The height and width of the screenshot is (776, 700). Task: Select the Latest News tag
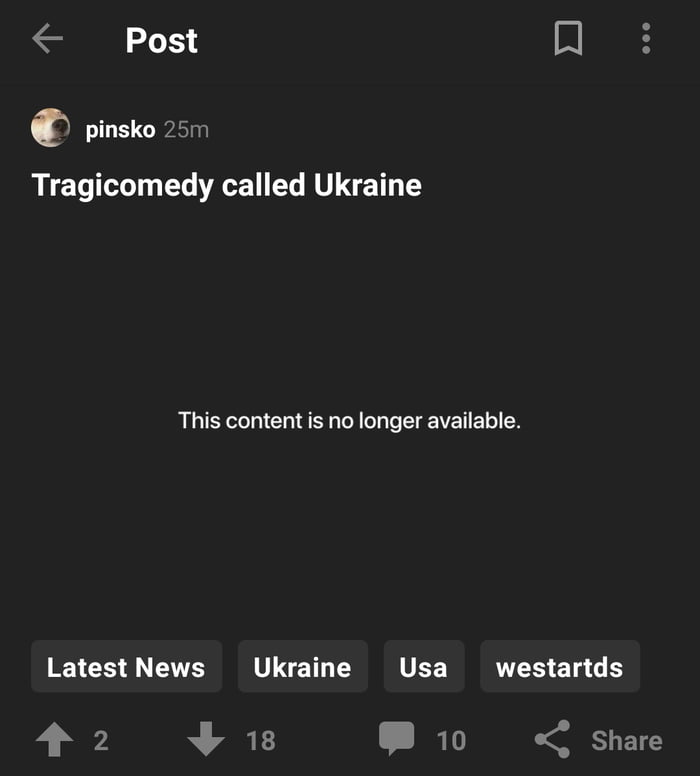click(x=126, y=667)
